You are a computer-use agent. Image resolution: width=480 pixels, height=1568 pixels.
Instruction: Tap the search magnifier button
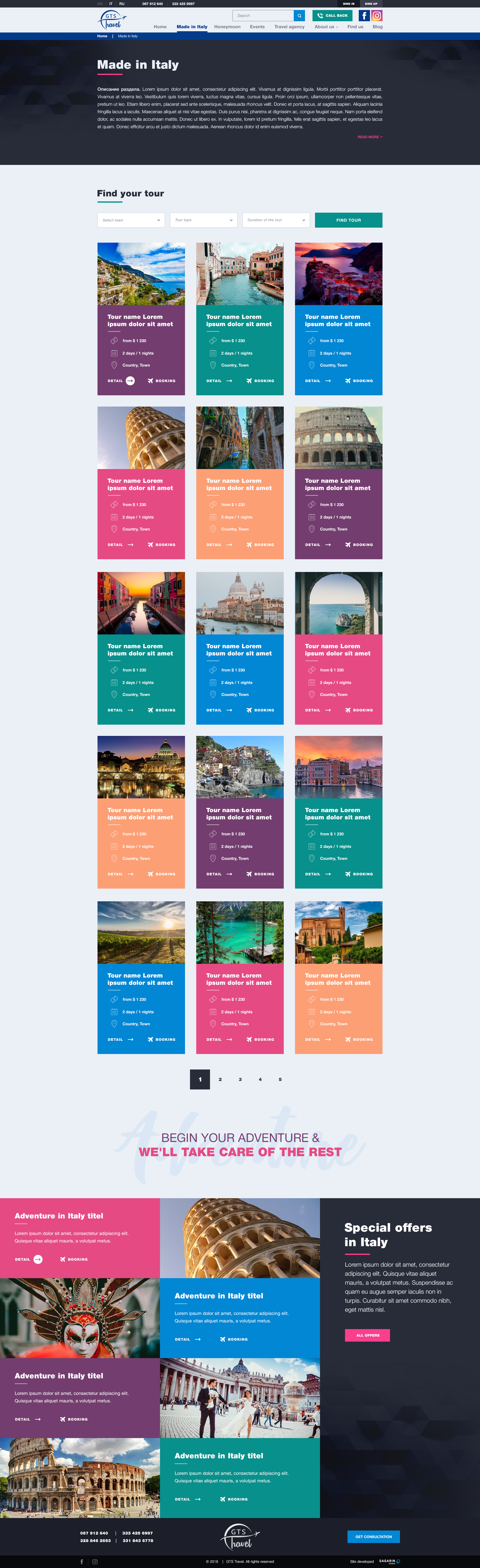click(299, 16)
